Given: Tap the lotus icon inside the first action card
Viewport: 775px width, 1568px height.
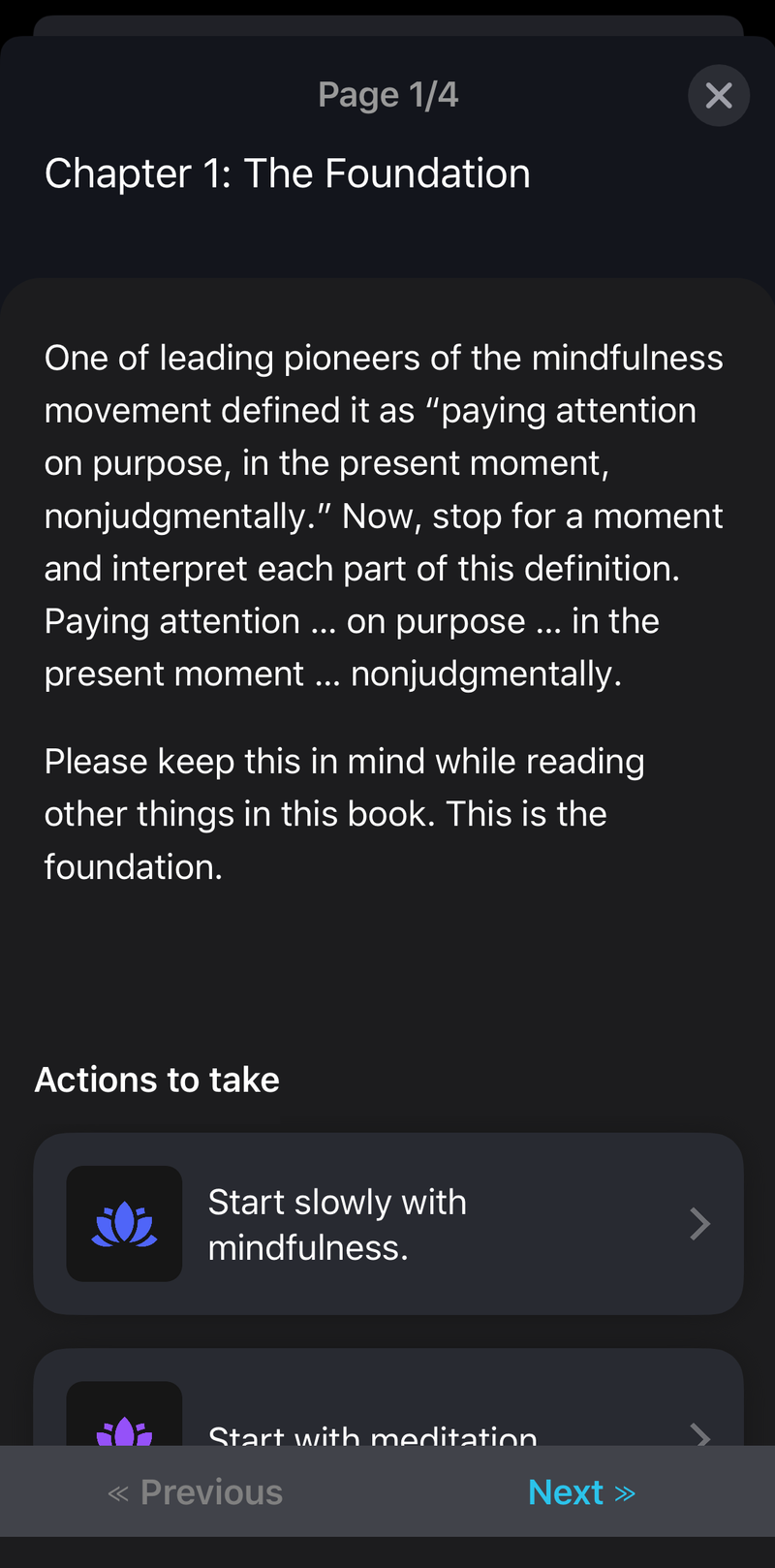Looking at the screenshot, I should tap(124, 1224).
